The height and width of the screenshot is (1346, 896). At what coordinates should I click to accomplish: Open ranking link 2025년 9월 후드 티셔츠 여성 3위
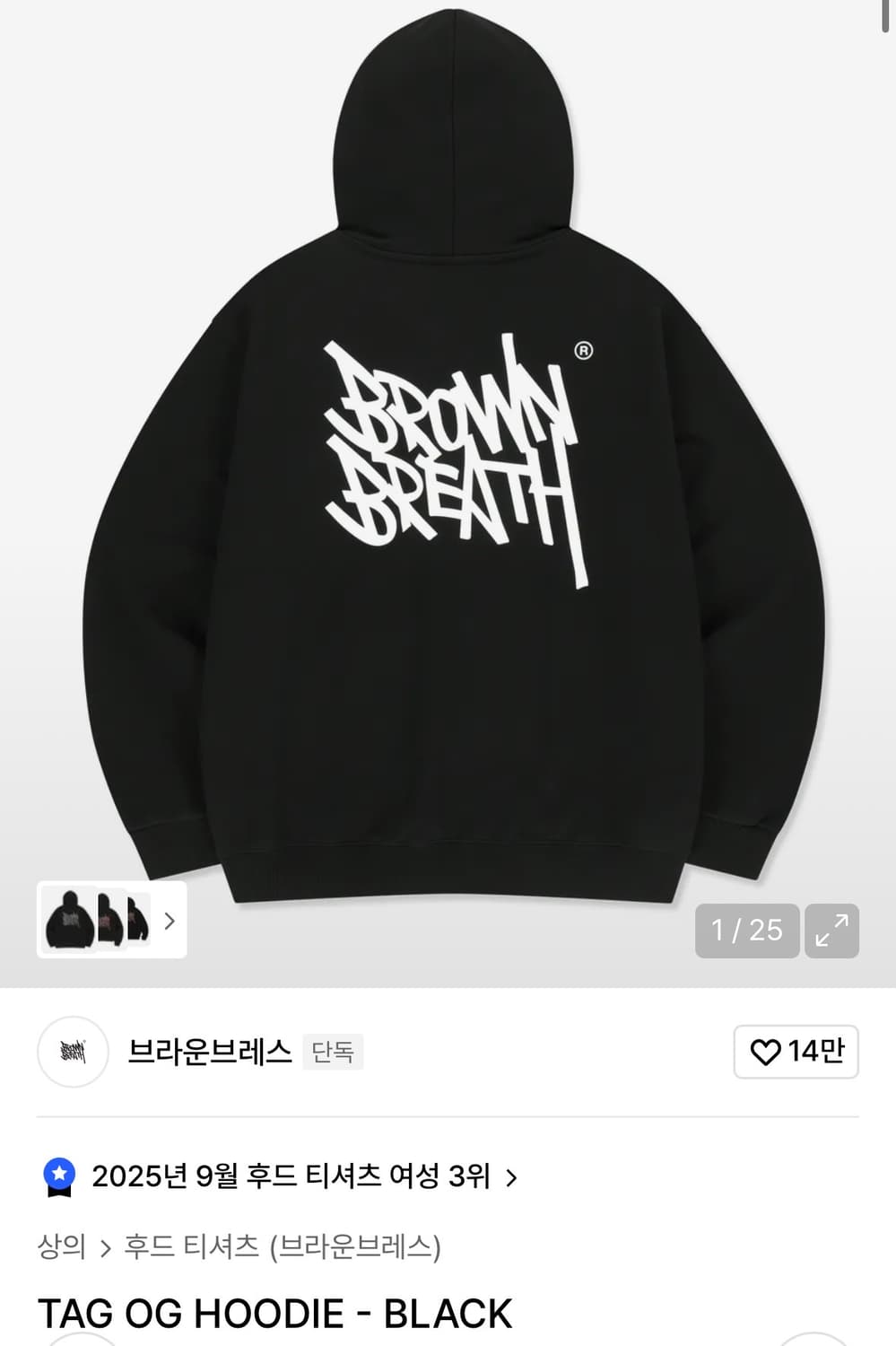295,1176
